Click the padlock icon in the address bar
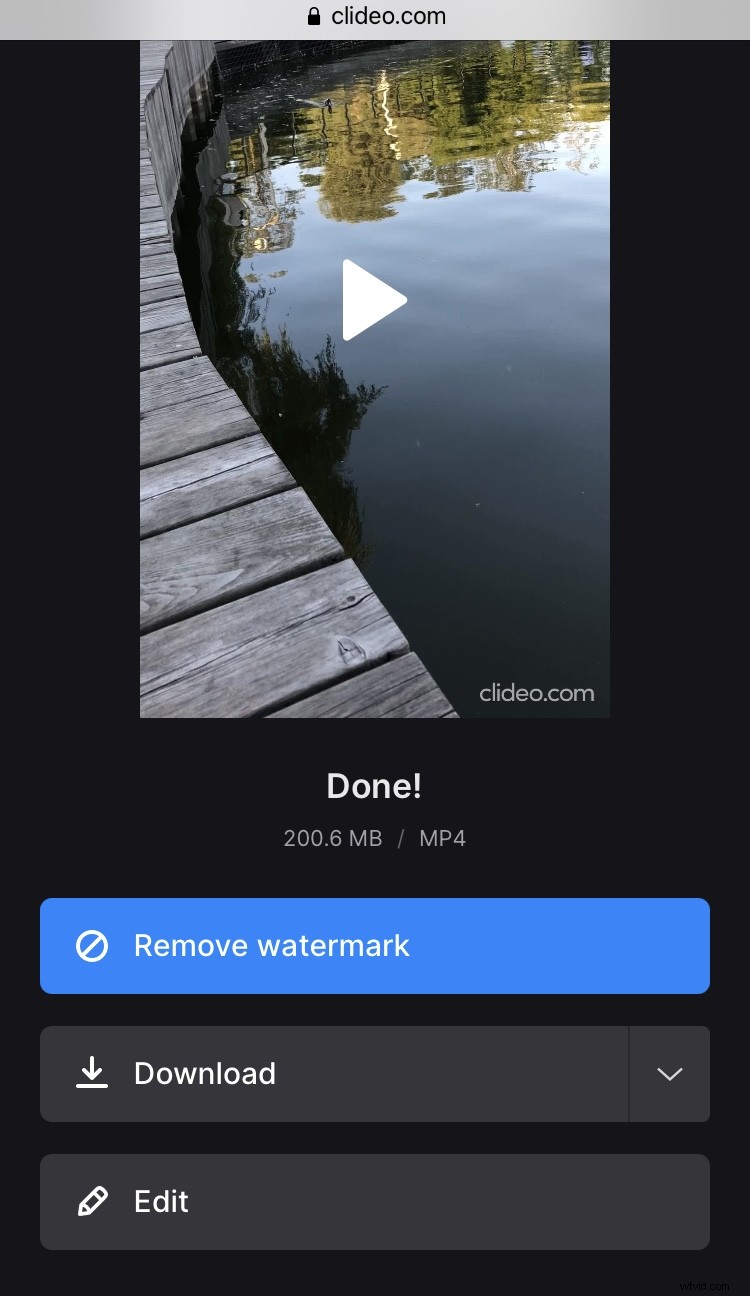750x1296 pixels. point(313,15)
